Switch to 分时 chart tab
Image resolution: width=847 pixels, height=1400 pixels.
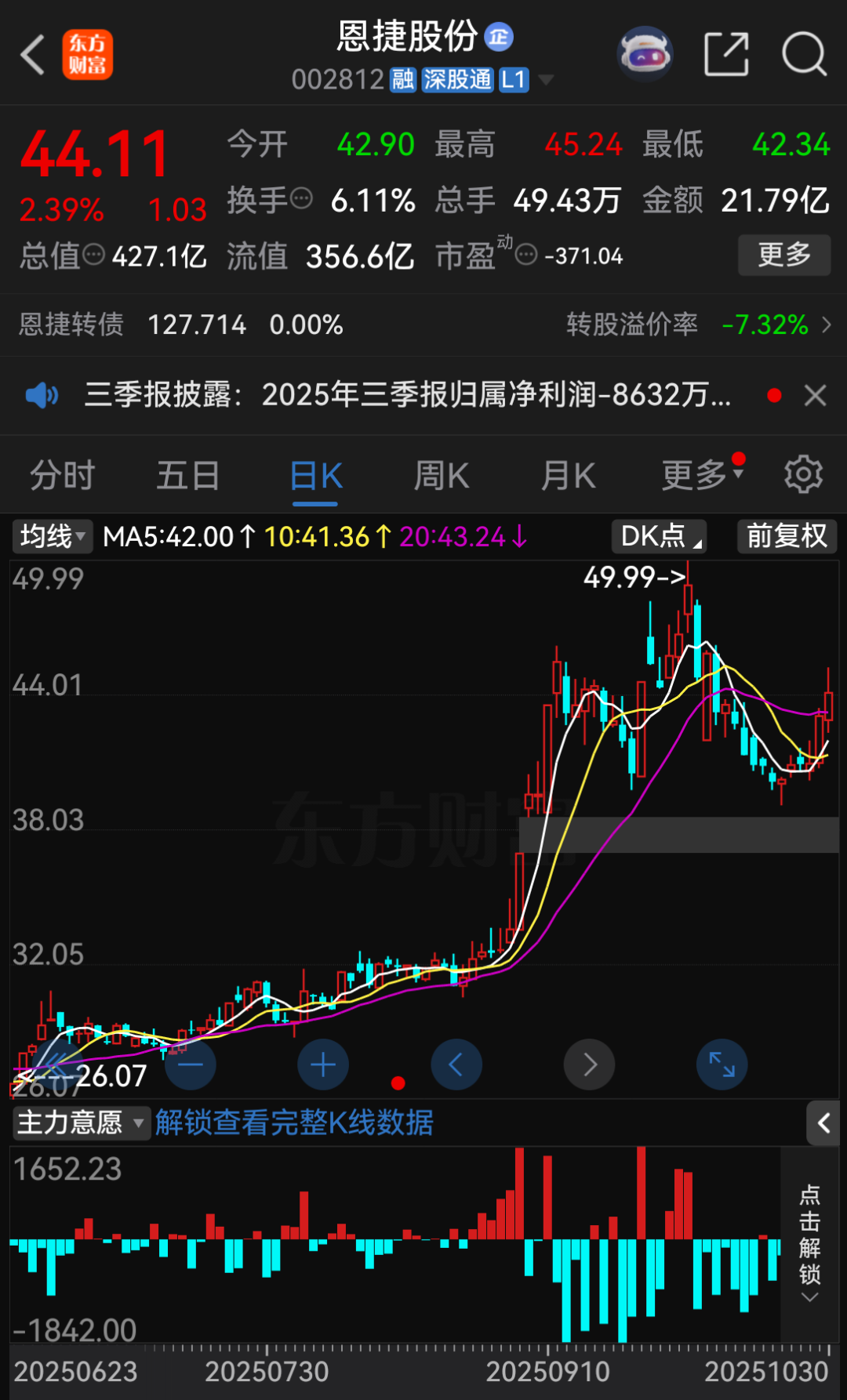[60, 475]
